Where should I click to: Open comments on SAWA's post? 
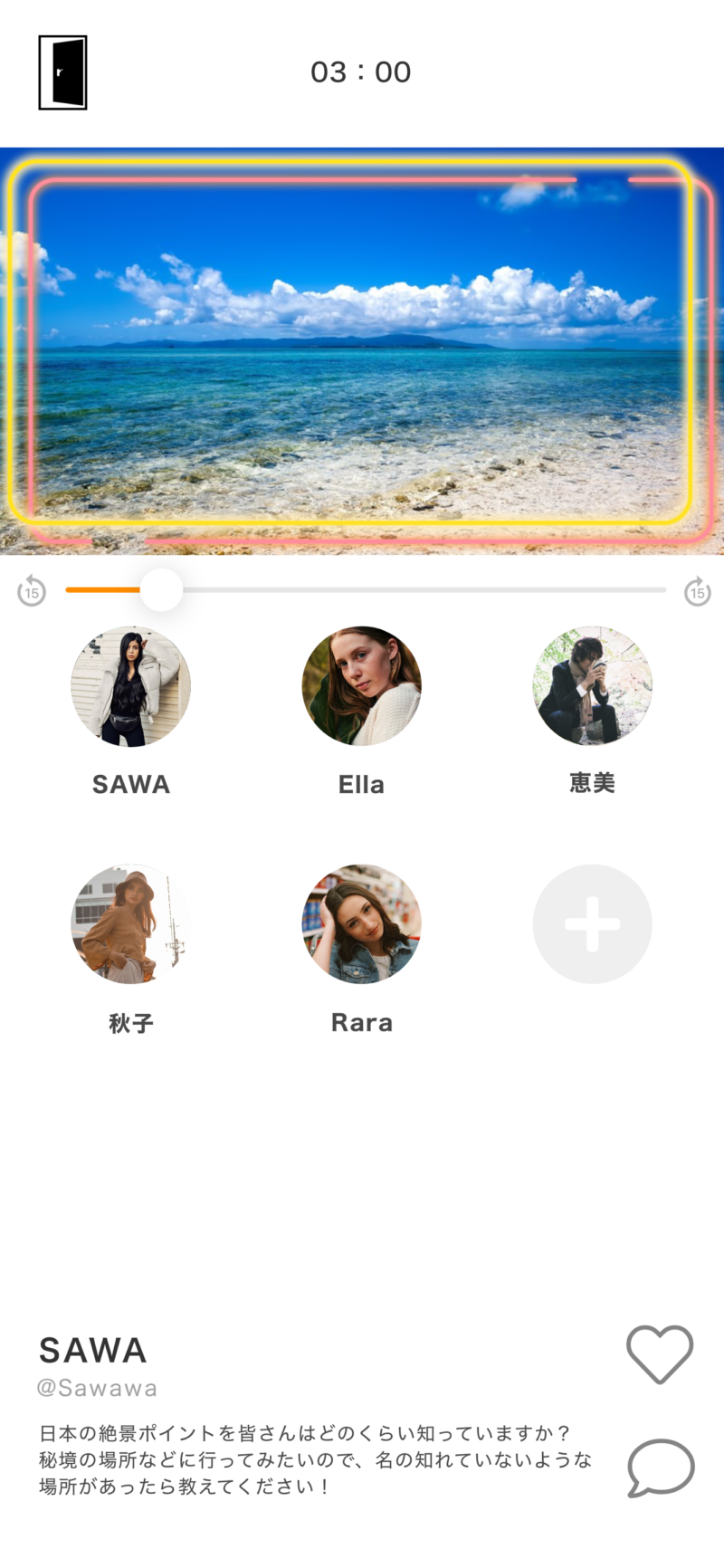click(661, 1467)
